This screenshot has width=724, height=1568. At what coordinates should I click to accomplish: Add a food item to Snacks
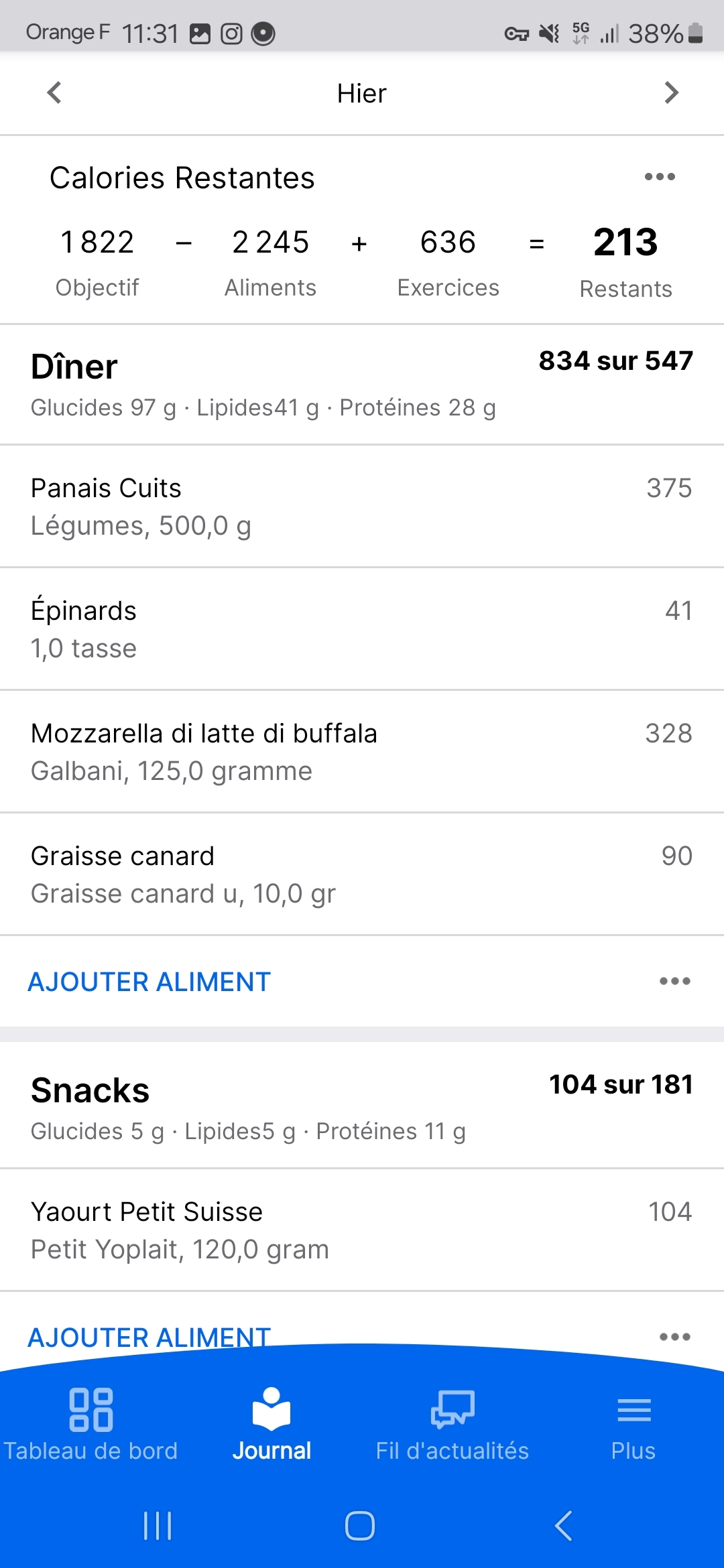pos(149,1336)
